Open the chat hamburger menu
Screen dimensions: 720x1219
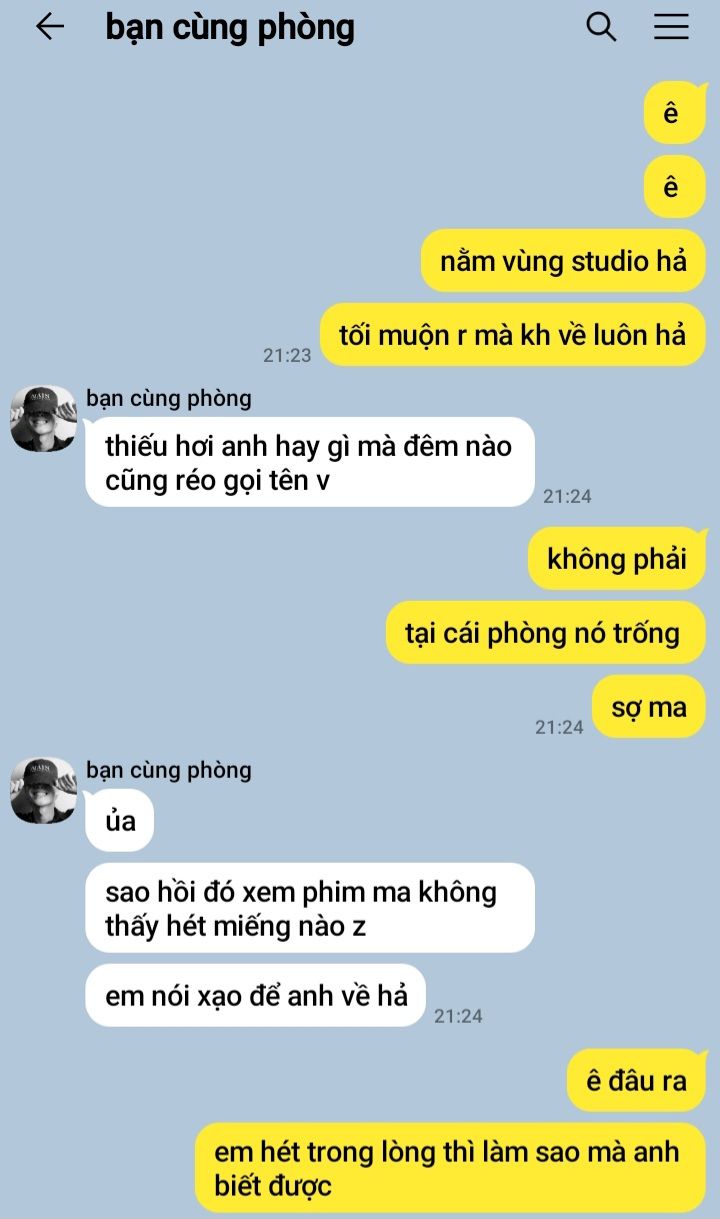(672, 27)
